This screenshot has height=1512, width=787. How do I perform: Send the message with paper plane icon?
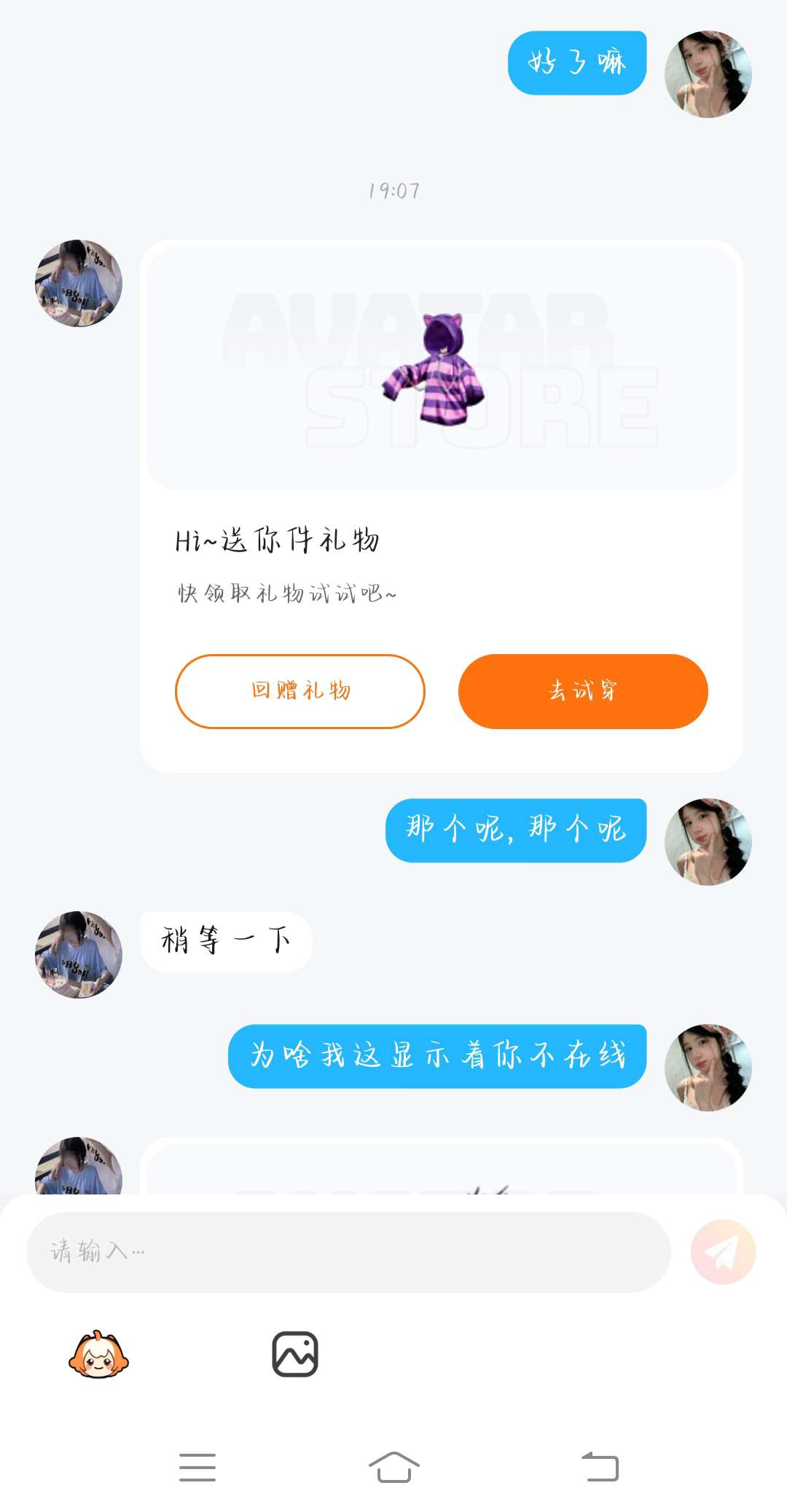(x=723, y=1252)
